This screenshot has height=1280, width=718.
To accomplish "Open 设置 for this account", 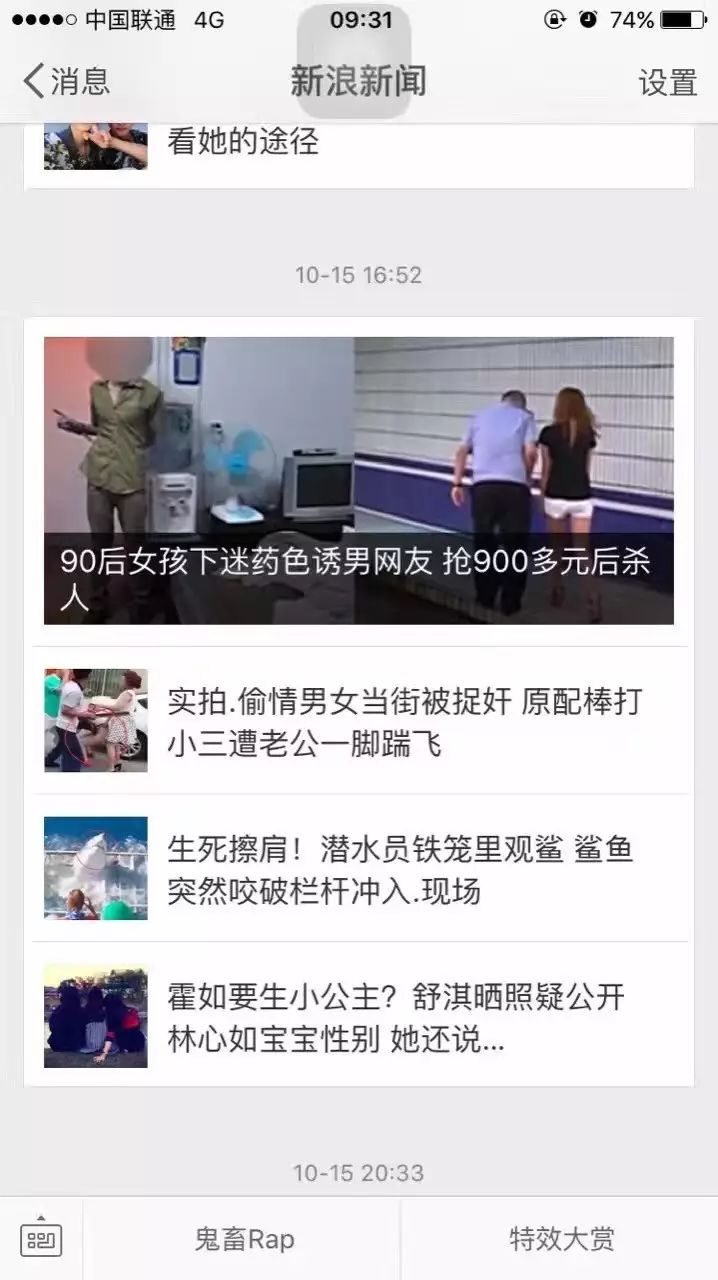I will 667,82.
